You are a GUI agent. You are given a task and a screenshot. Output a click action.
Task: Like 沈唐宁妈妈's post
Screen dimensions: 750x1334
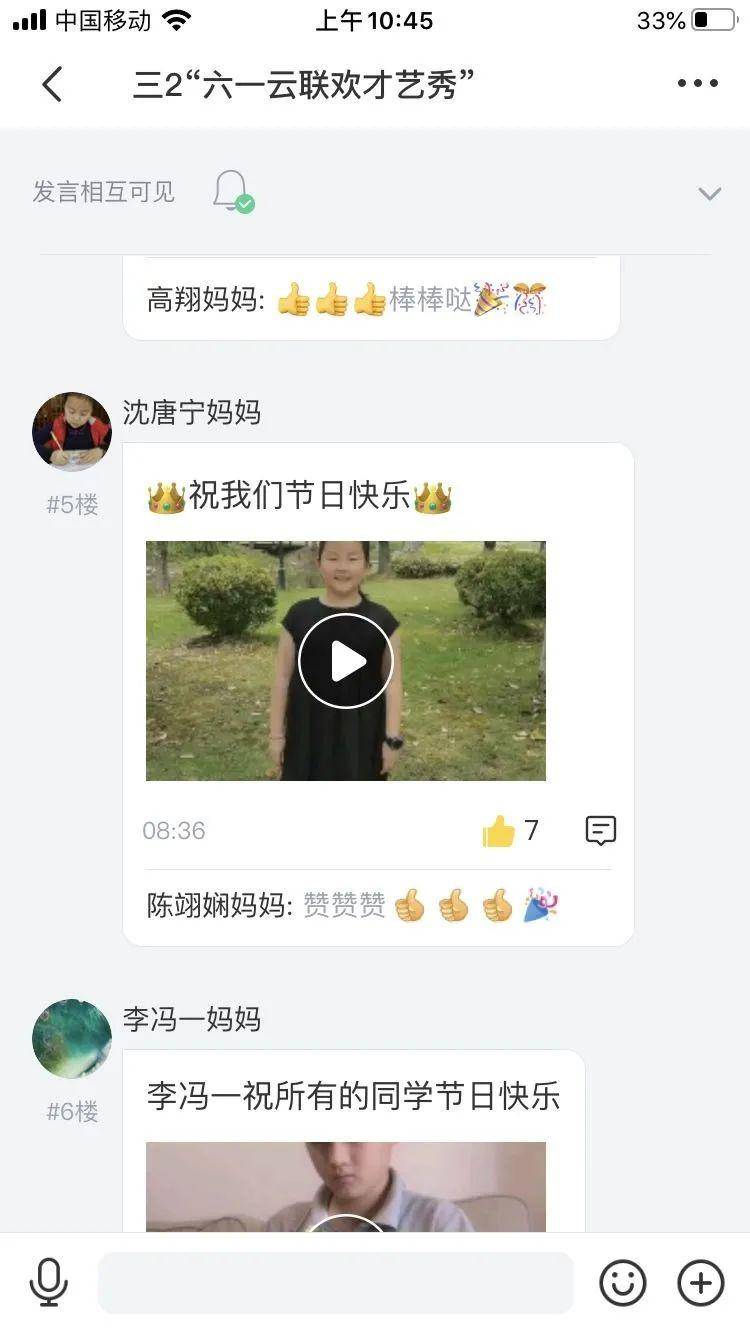(499, 830)
